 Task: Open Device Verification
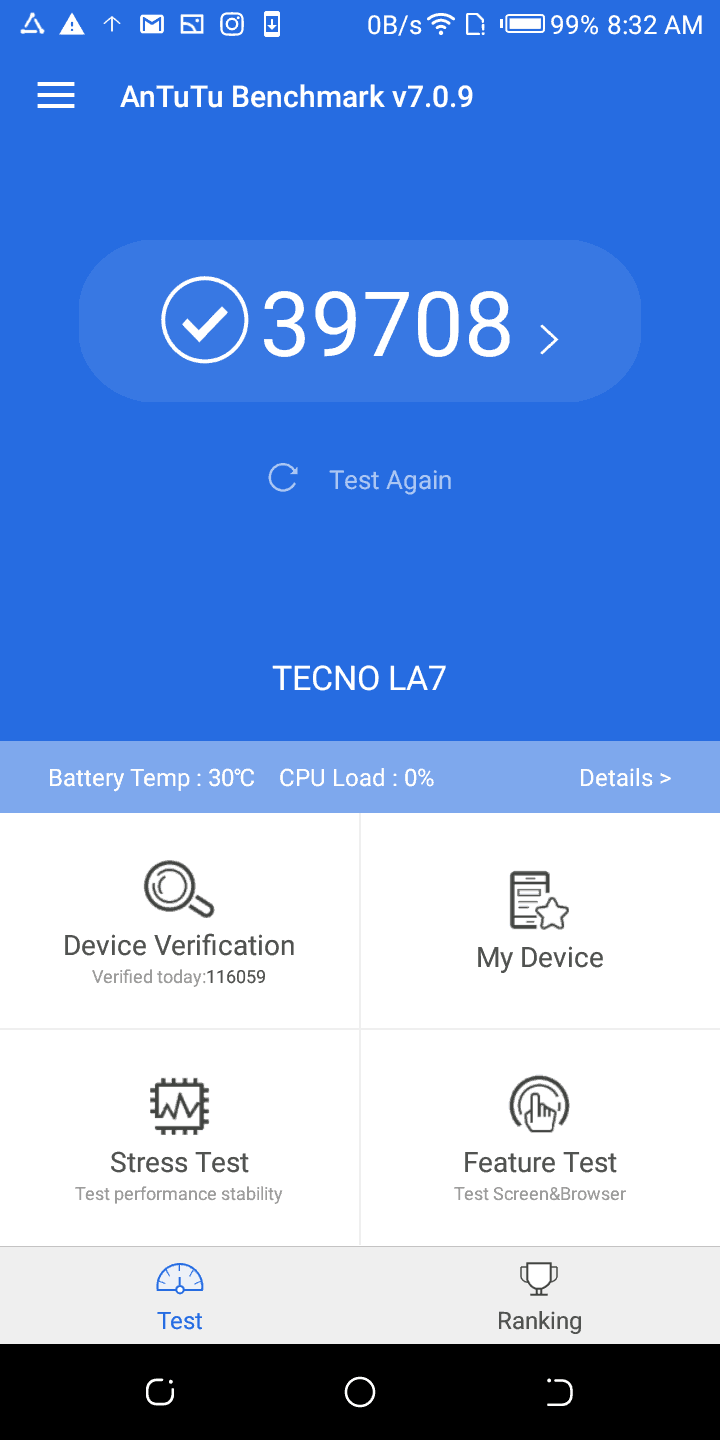click(180, 920)
